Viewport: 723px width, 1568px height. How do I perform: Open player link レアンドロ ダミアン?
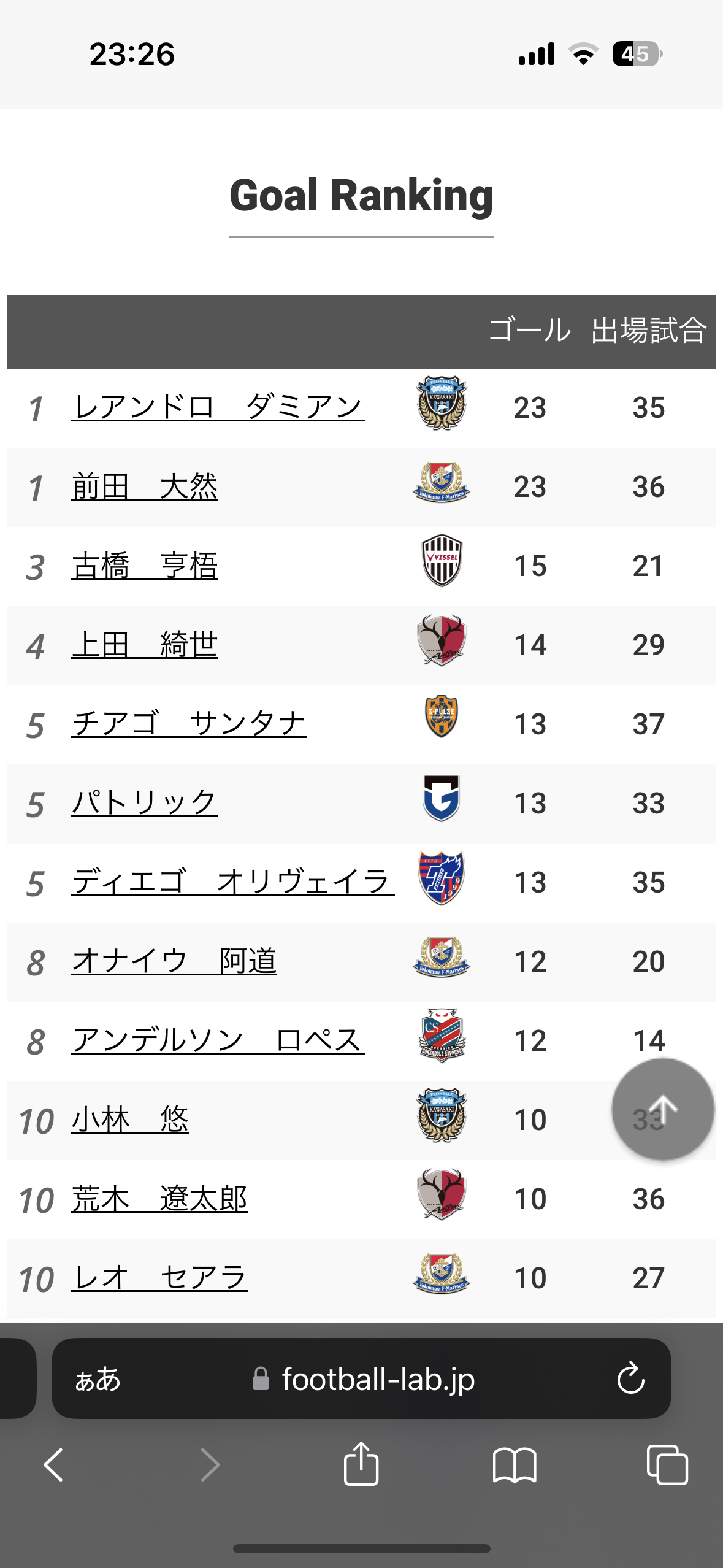click(x=218, y=407)
